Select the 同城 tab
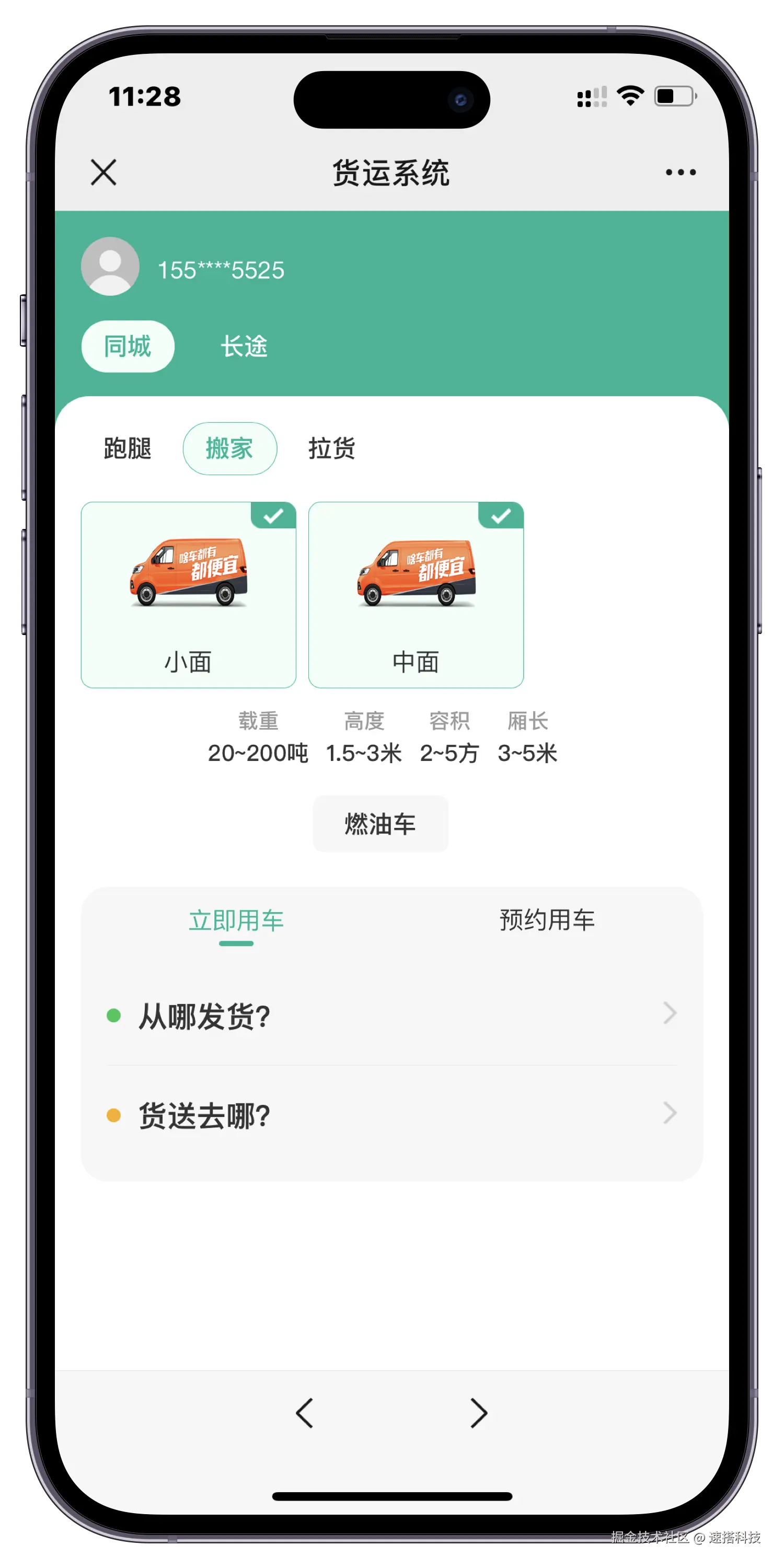The image size is (784, 1568). click(x=128, y=347)
